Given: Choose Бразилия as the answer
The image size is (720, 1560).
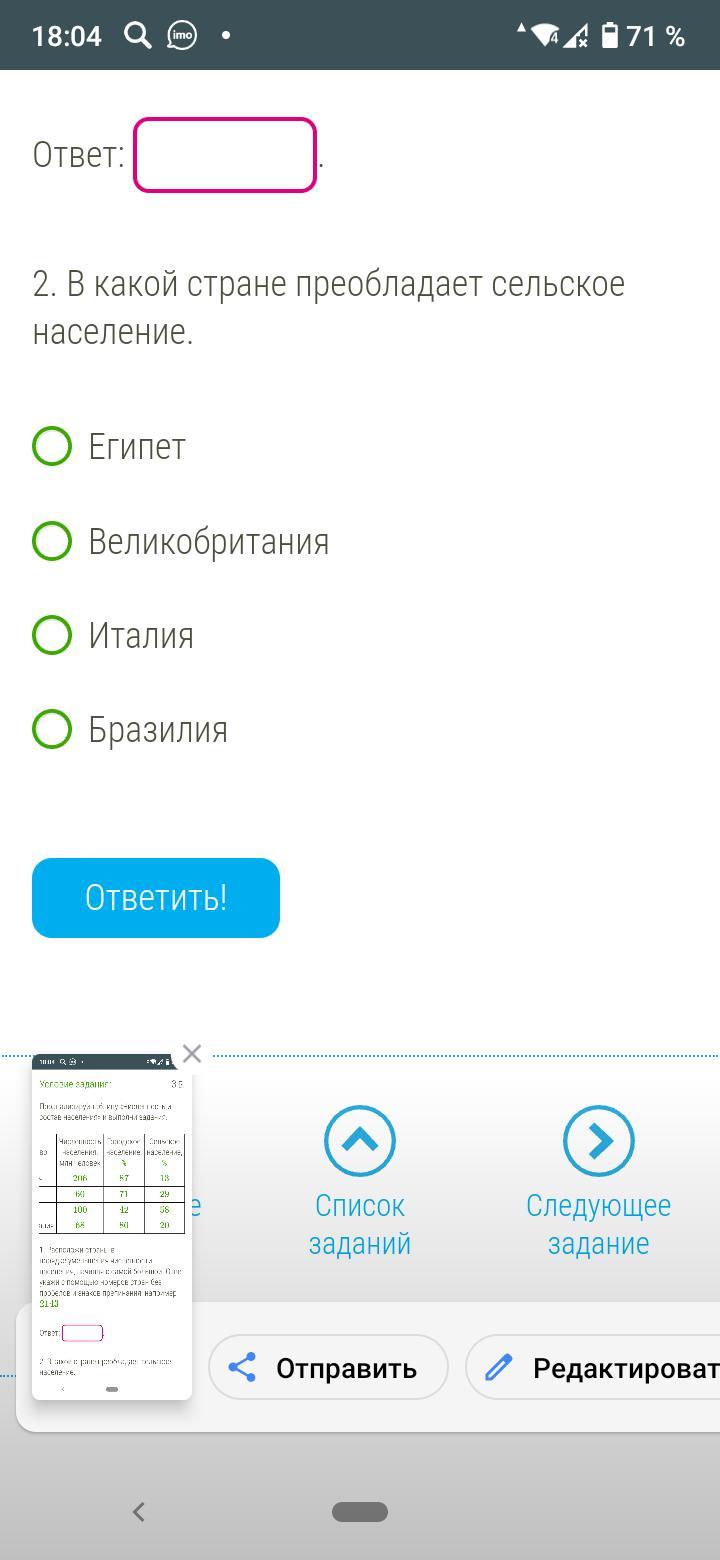Looking at the screenshot, I should [52, 729].
